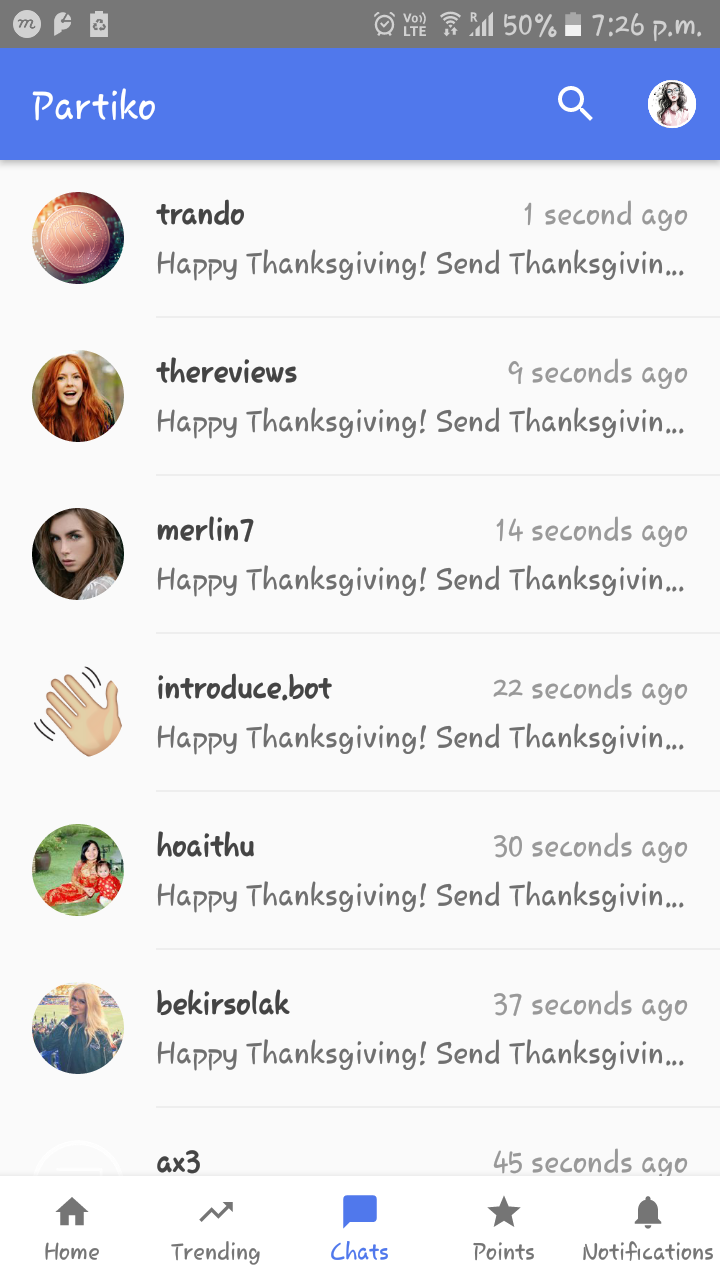Open your profile avatar in the app bar

671,104
